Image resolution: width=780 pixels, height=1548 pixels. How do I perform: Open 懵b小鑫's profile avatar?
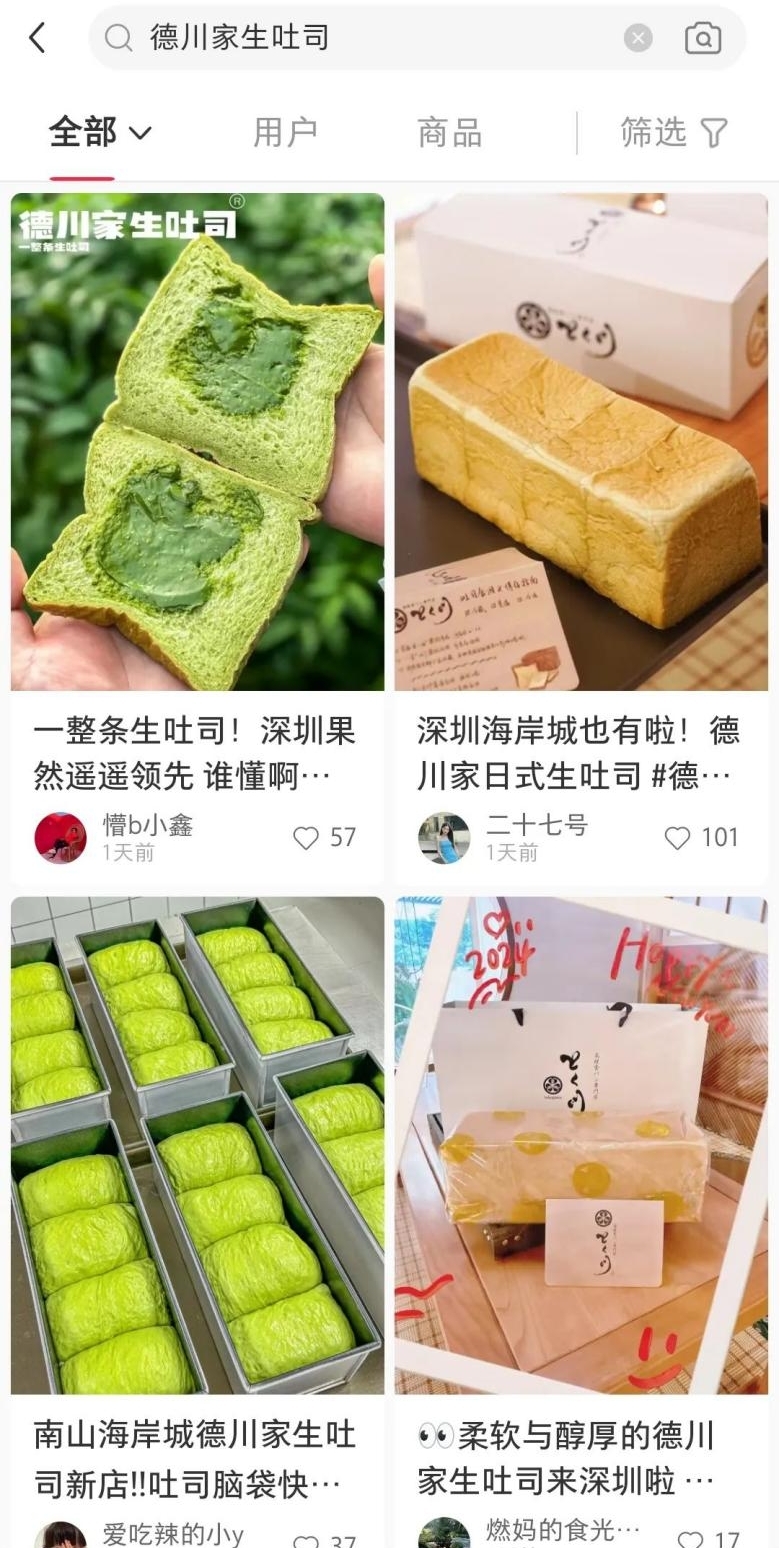pos(60,838)
